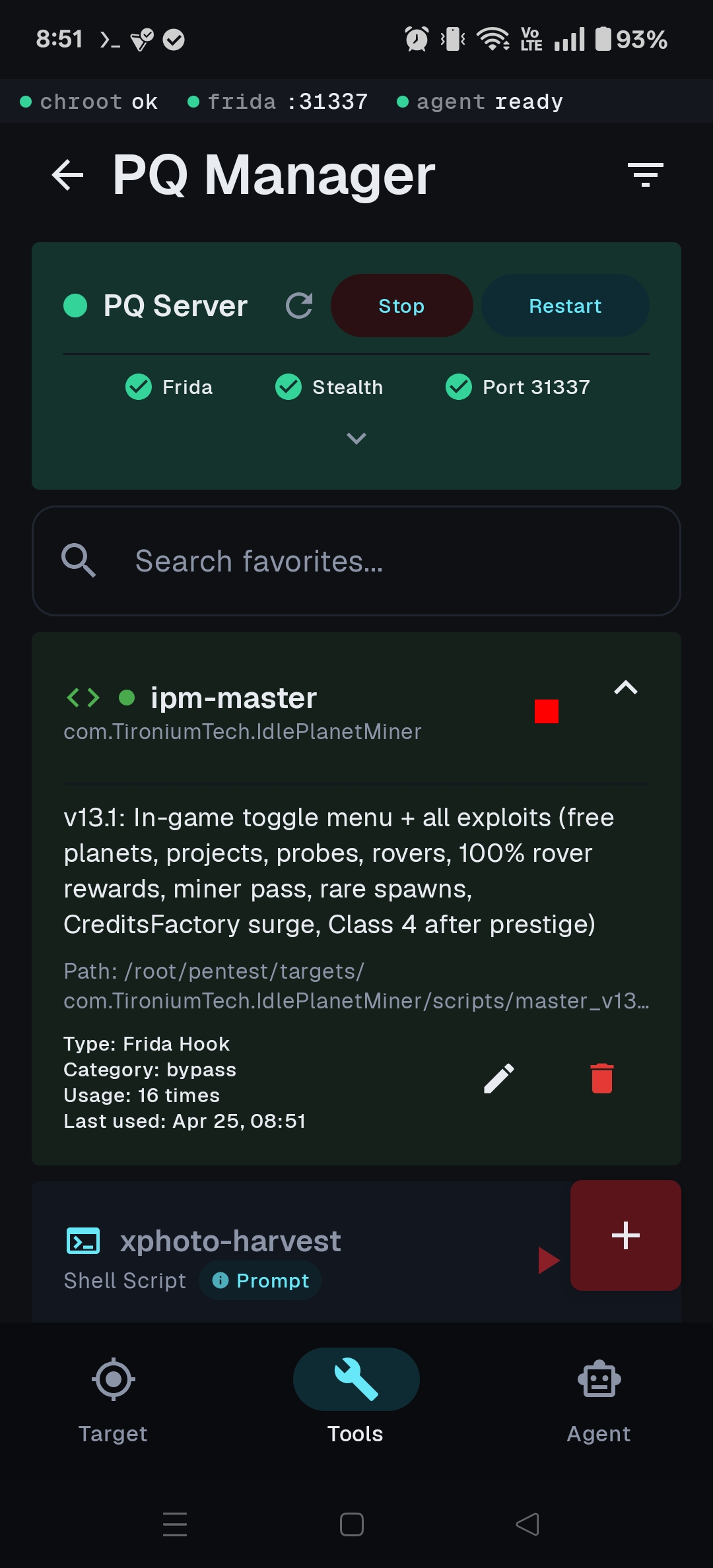Image resolution: width=713 pixels, height=1568 pixels.
Task: Click the green status dot next to ipm-master
Action: pos(127,698)
